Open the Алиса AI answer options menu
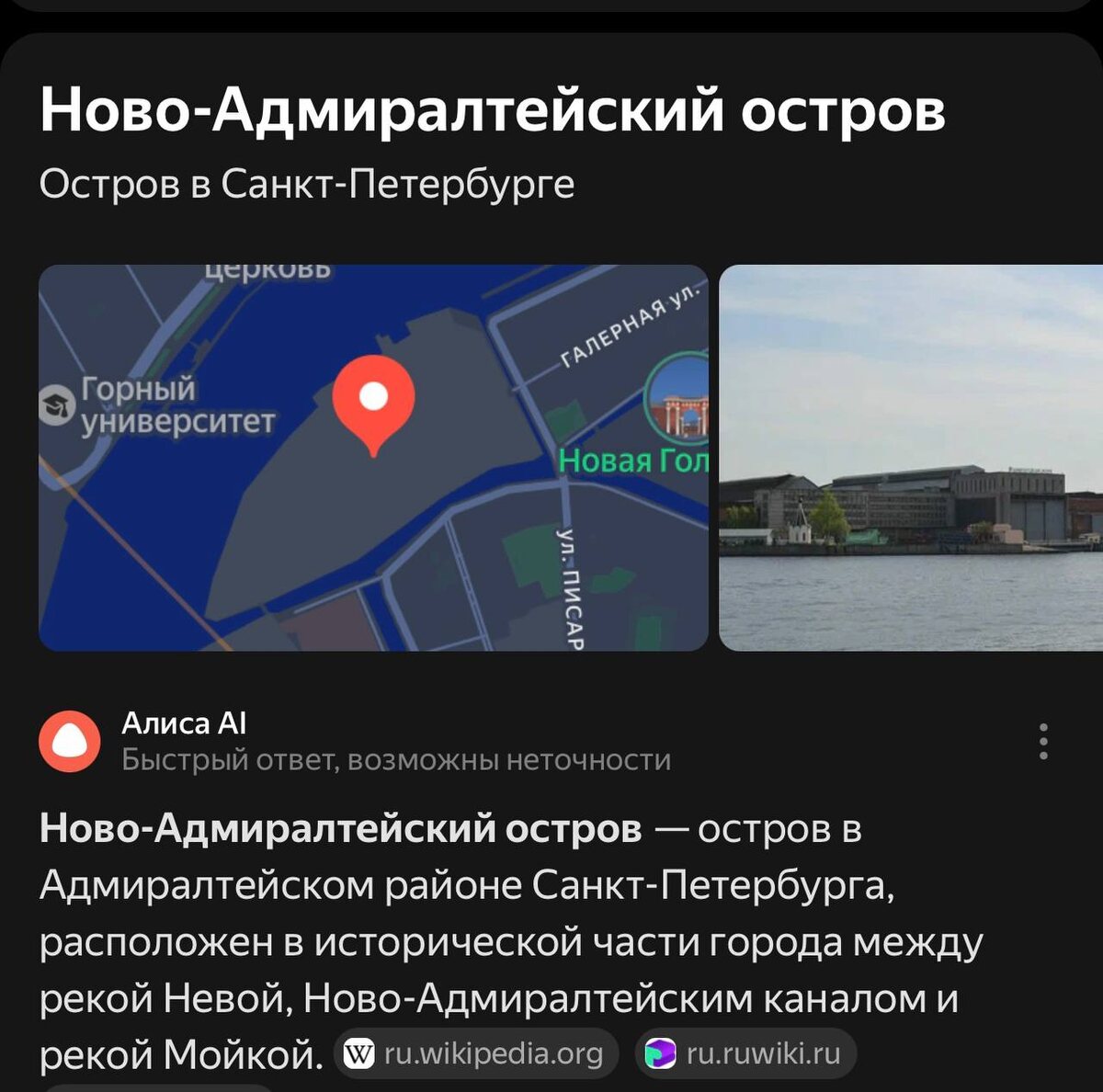Viewport: 1103px width, 1092px height. point(1042,741)
